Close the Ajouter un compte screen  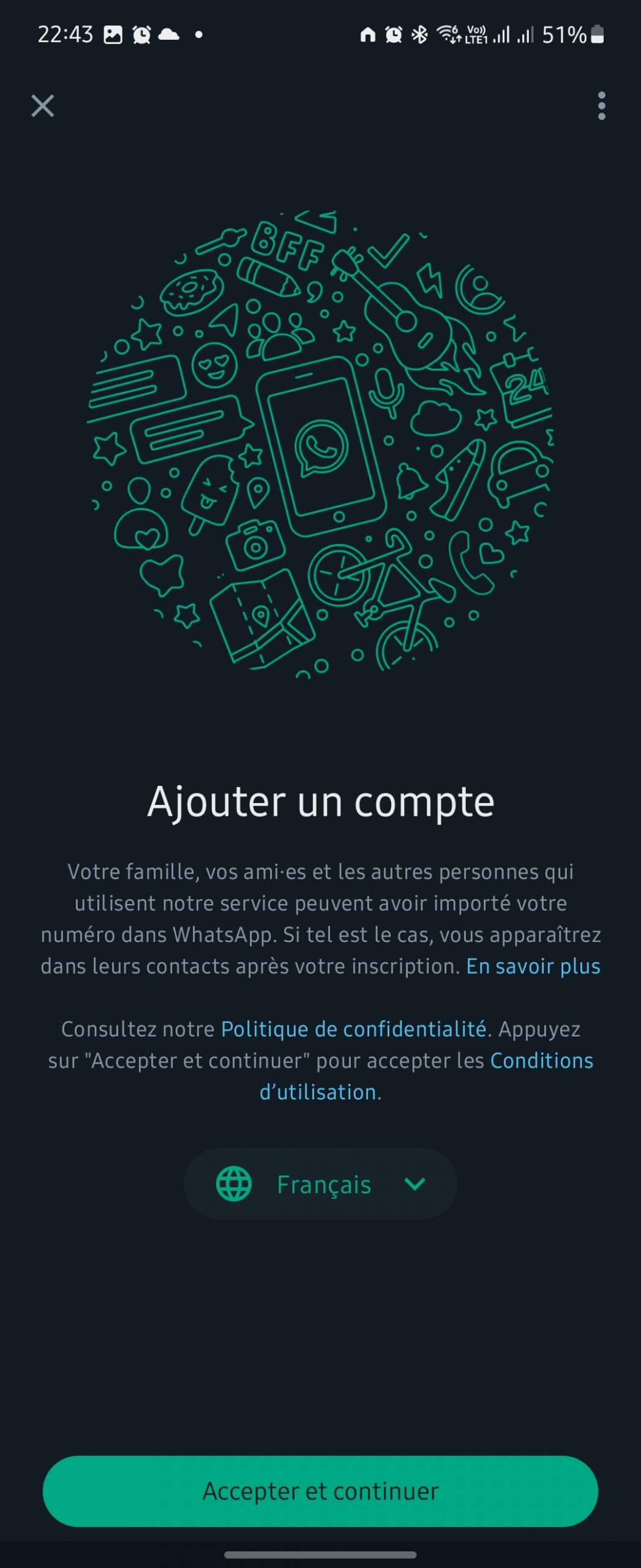(x=43, y=106)
